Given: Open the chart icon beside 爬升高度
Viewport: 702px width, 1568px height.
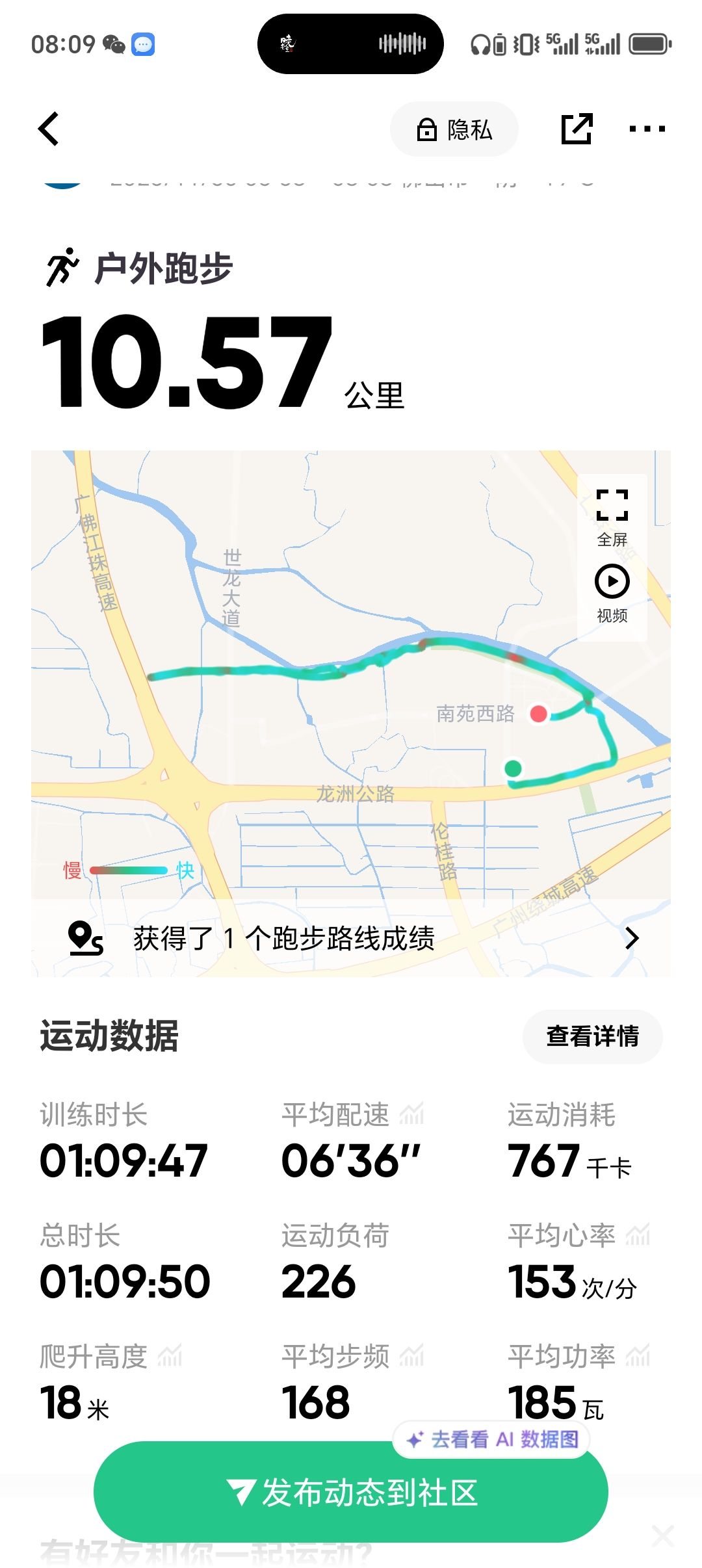Looking at the screenshot, I should point(170,1356).
